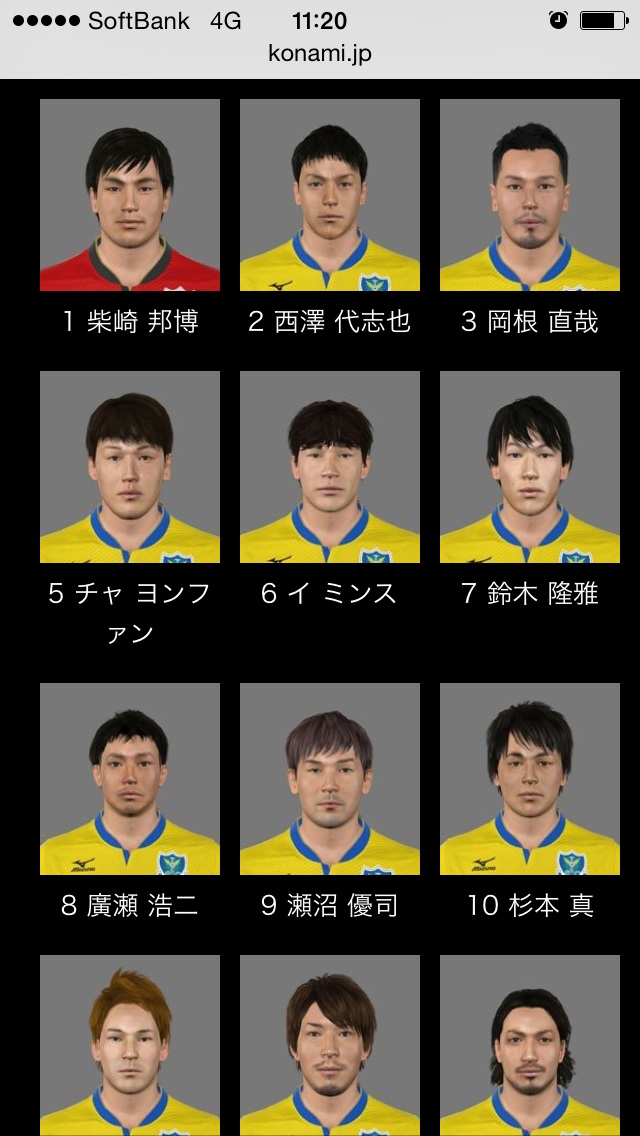
Task: View player 7 鈴木 隆雅
Action: click(530, 467)
